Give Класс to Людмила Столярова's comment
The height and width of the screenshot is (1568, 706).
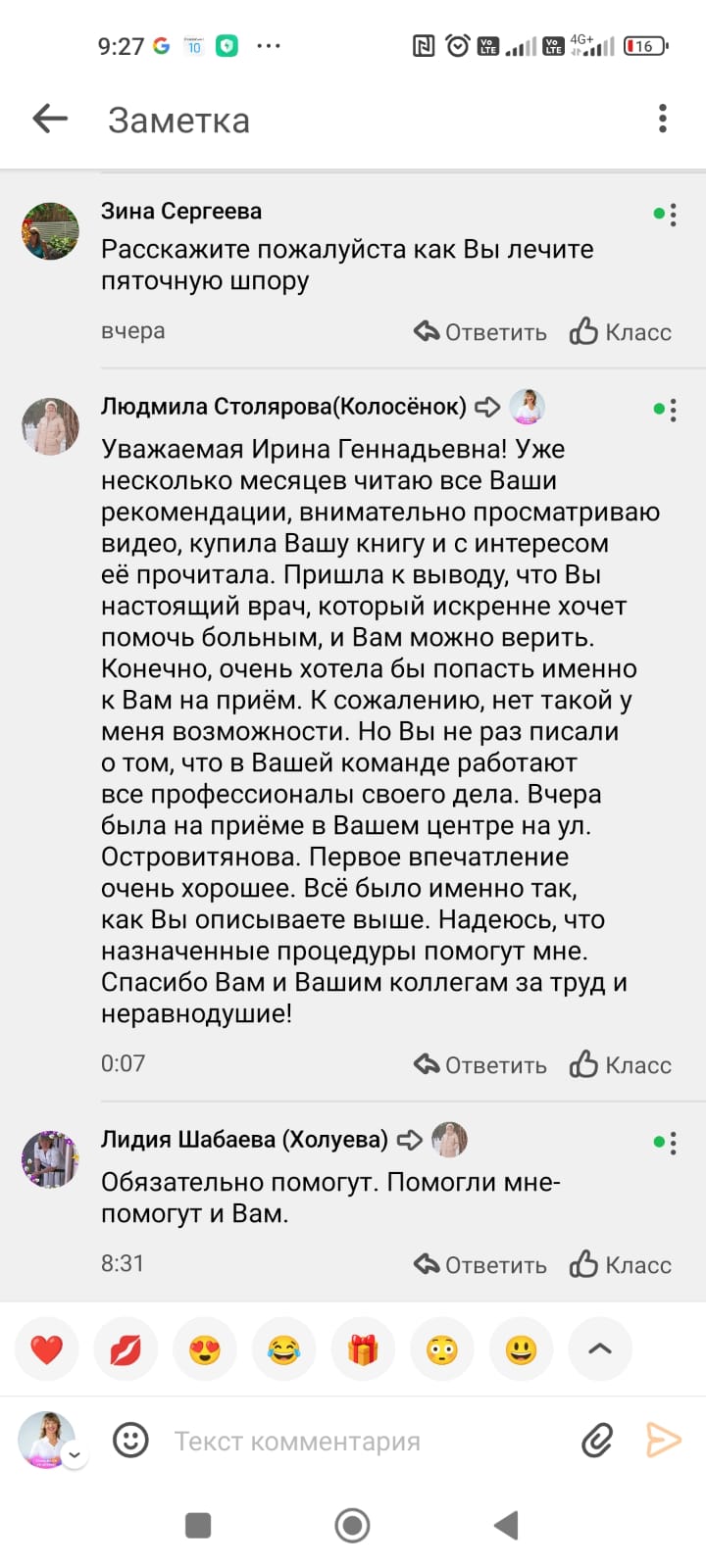[621, 1065]
